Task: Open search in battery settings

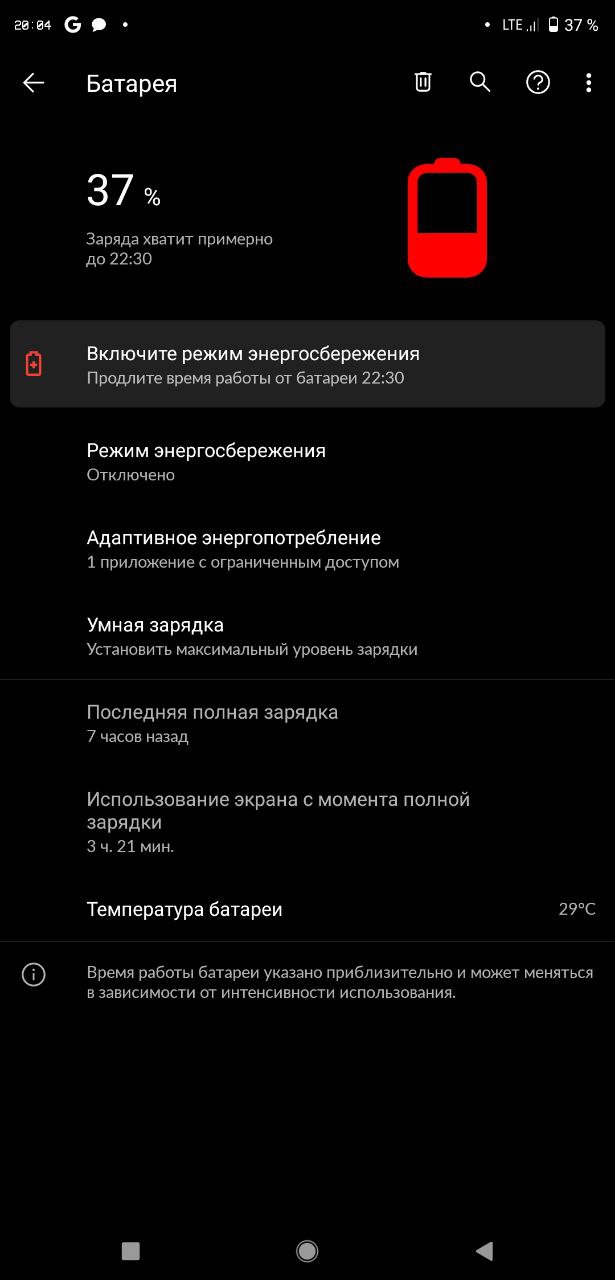Action: pos(480,83)
